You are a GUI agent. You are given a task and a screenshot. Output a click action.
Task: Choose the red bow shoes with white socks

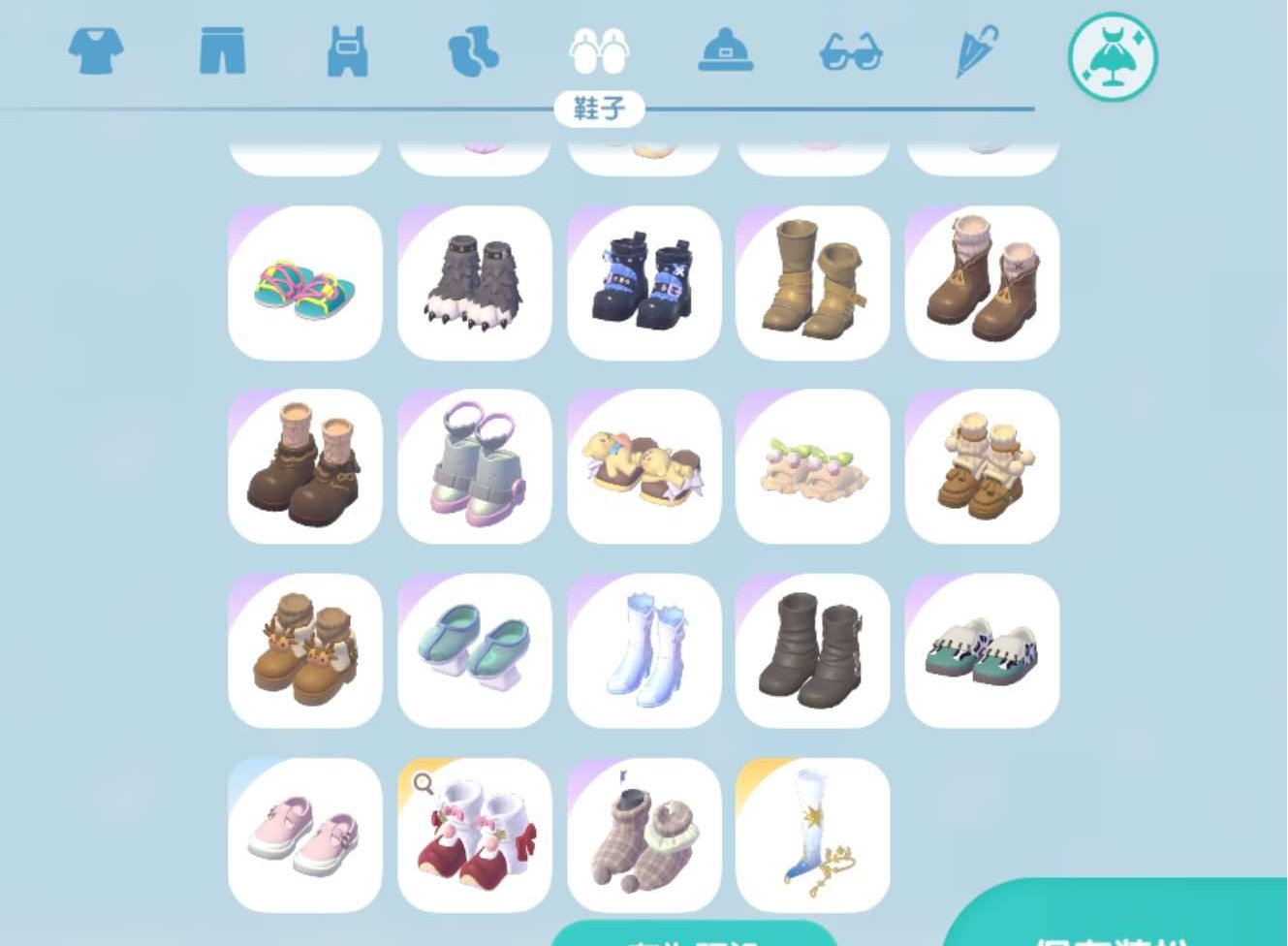click(x=475, y=835)
